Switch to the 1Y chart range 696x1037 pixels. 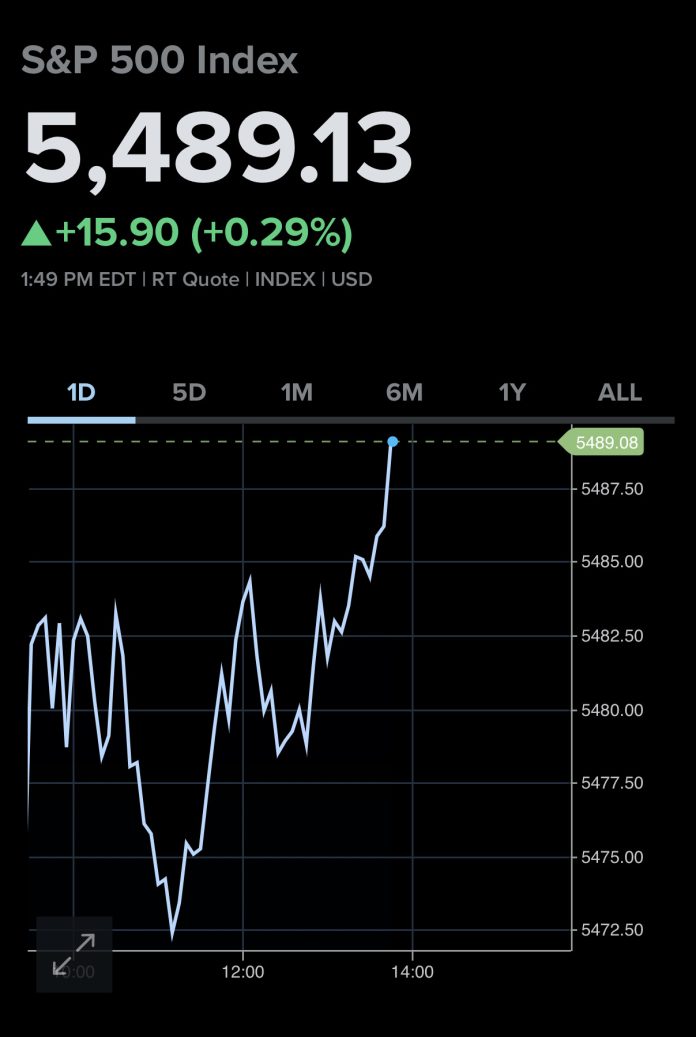click(512, 393)
